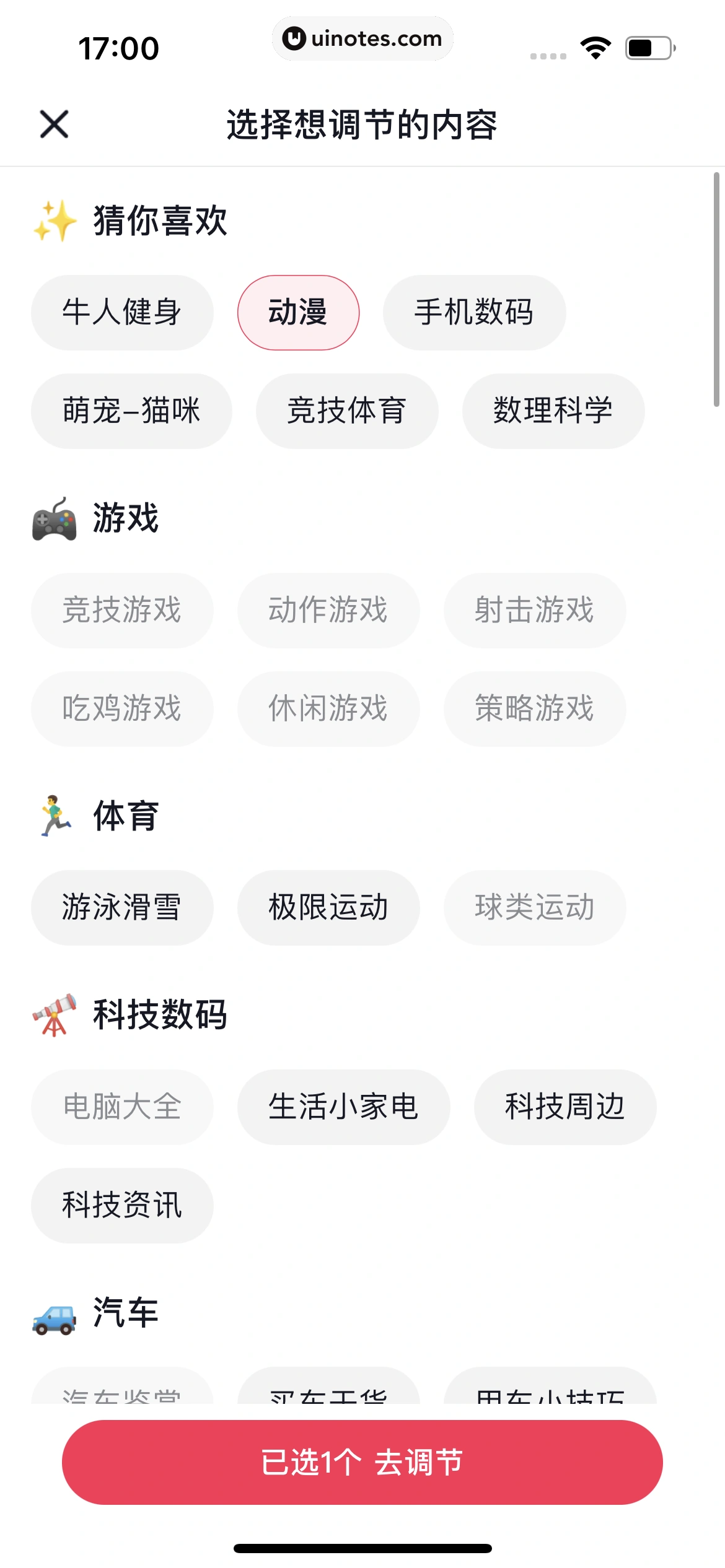Click the sparkles icon beside 猜你喜欢
Viewport: 725px width, 1568px height.
pyautogui.click(x=55, y=220)
